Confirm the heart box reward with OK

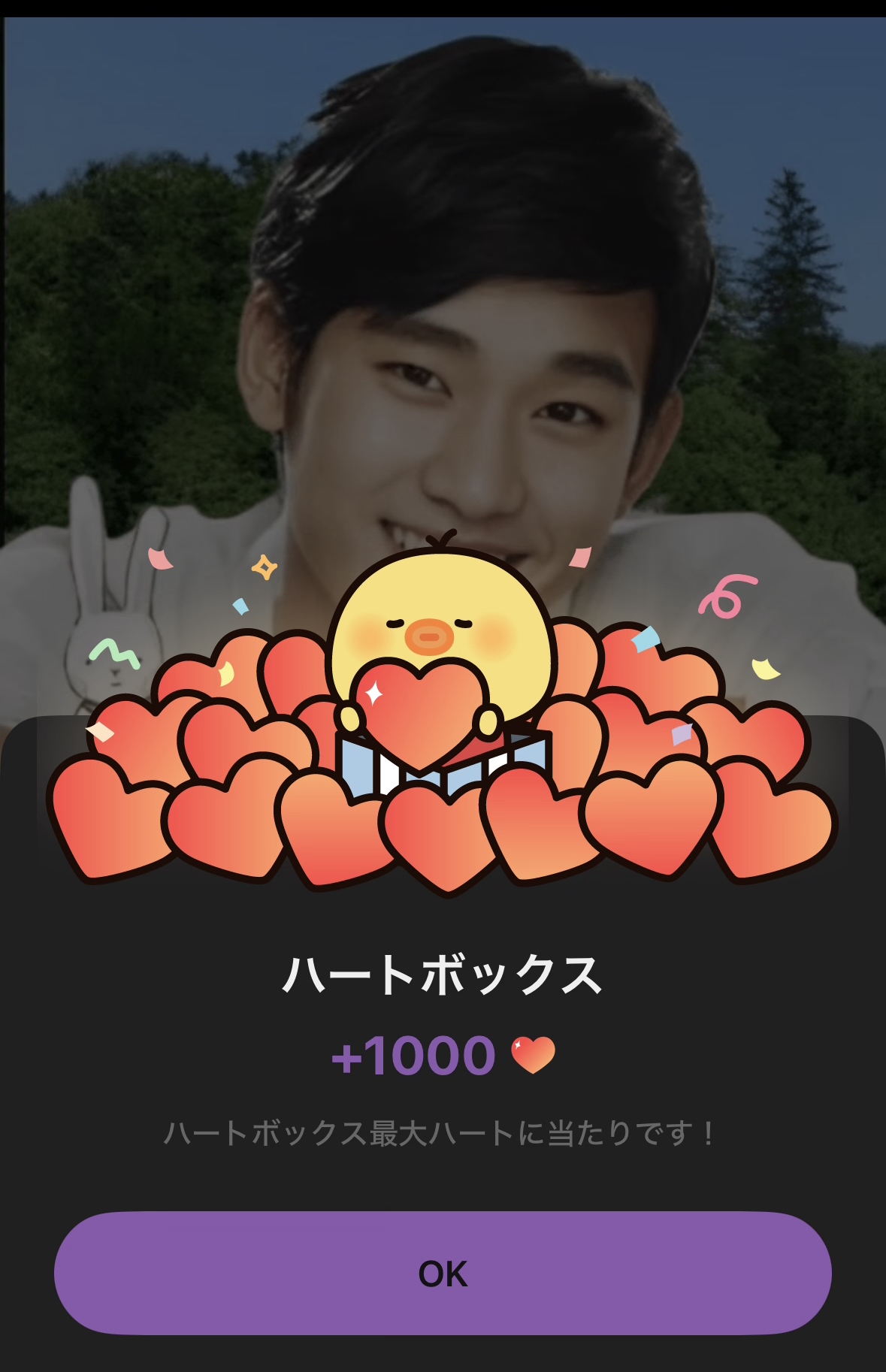click(443, 1273)
